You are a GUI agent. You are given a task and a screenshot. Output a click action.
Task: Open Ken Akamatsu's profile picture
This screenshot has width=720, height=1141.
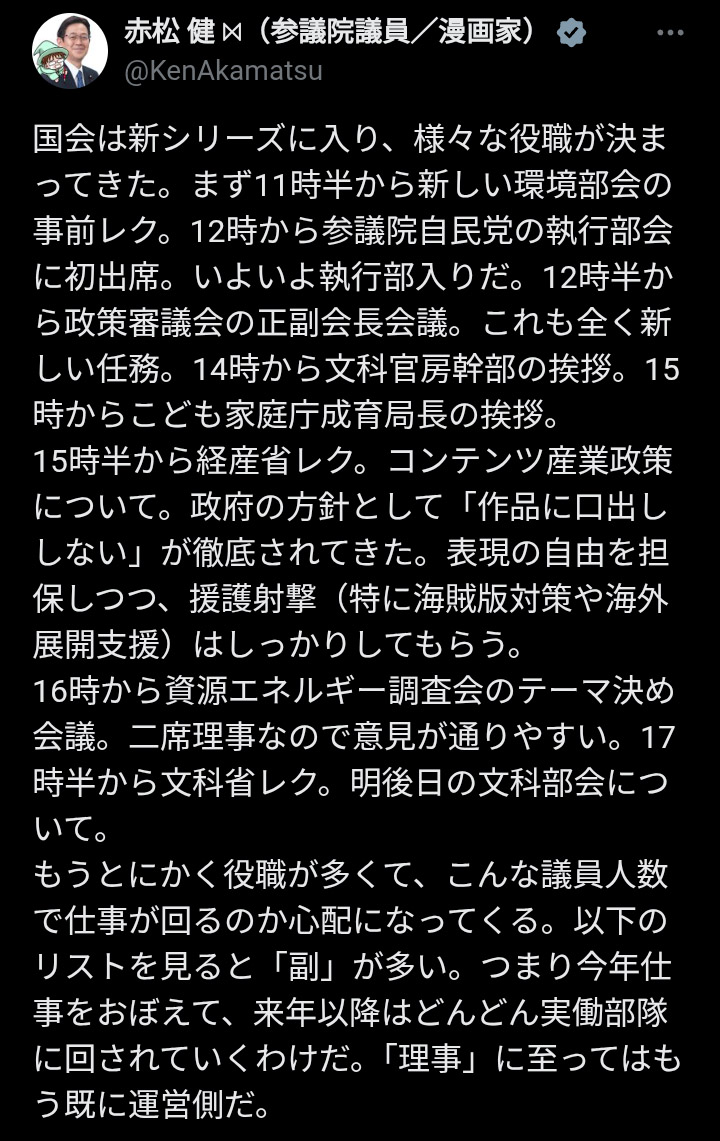point(70,51)
